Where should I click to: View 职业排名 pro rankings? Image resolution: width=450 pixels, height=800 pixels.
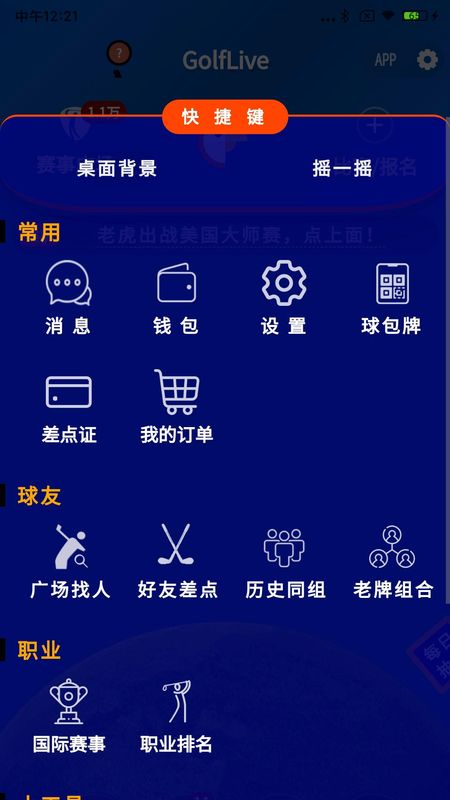pyautogui.click(x=176, y=716)
